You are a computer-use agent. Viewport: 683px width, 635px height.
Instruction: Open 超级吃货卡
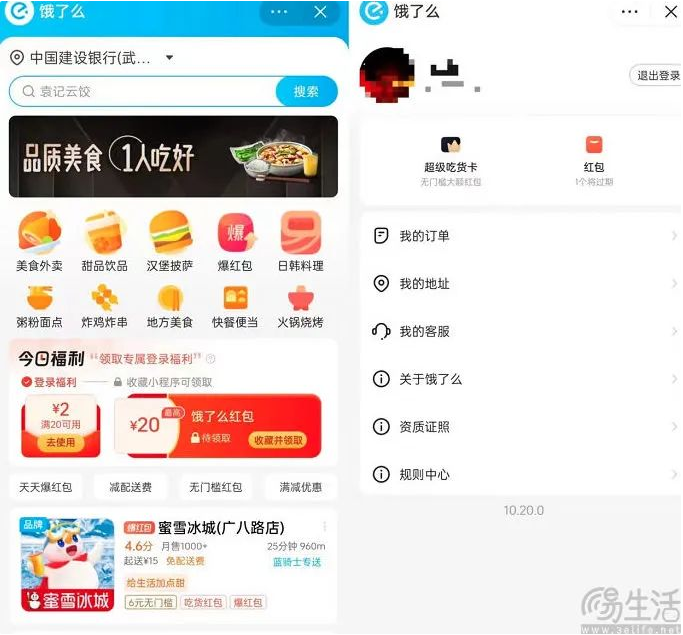tap(451, 158)
